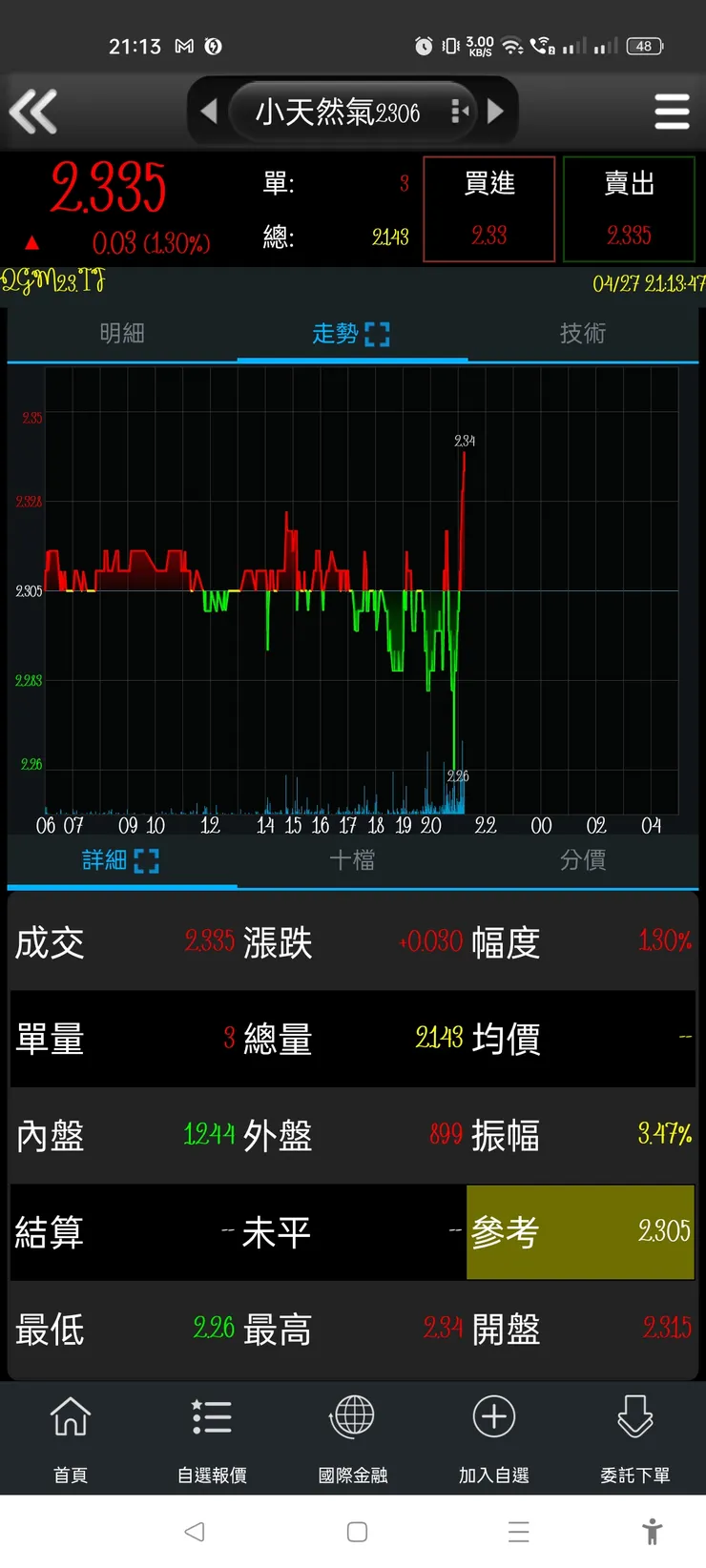
Task: Switch to the 技術 technical analysis tab
Action: point(582,336)
